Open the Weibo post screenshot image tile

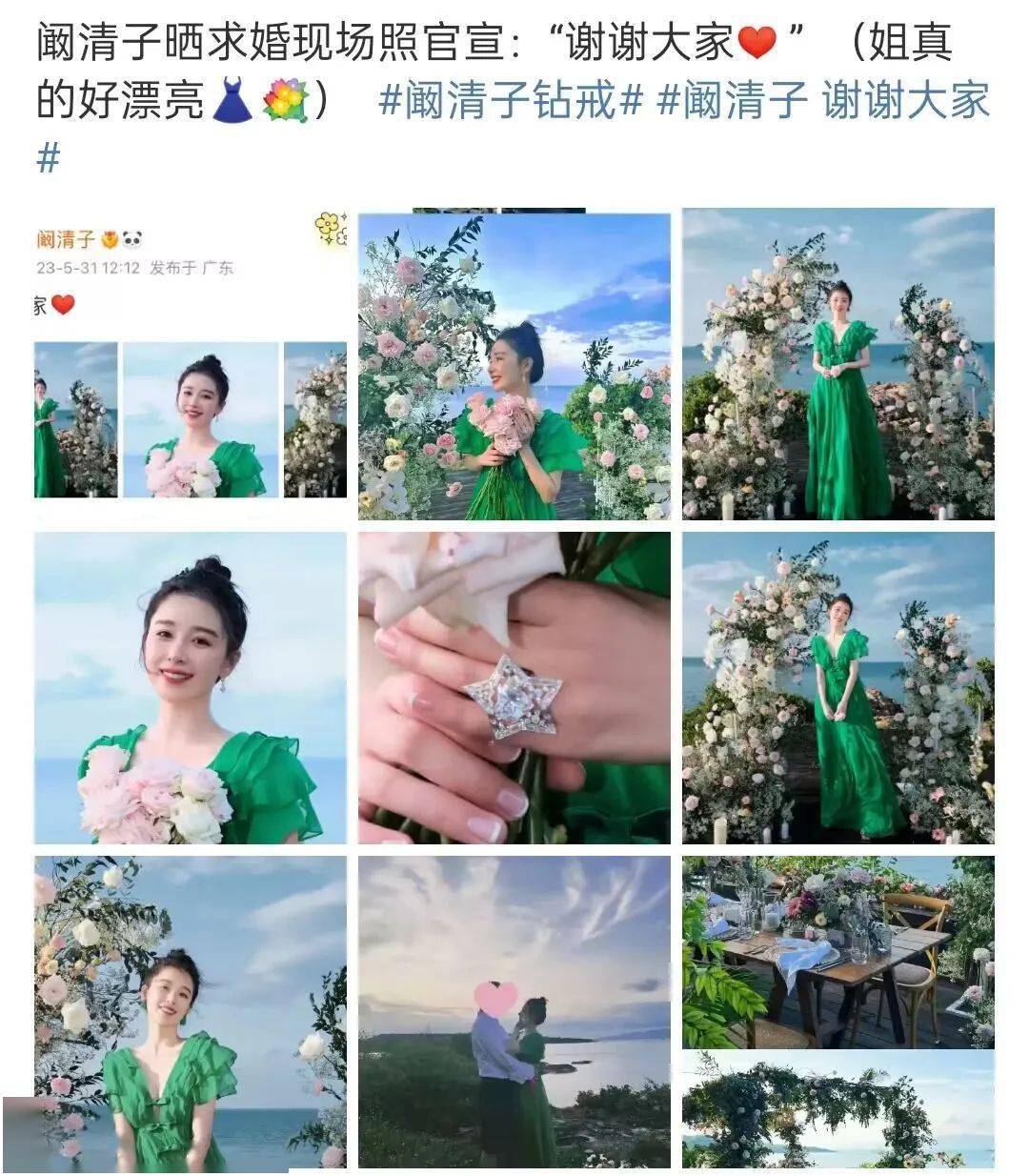(191, 363)
